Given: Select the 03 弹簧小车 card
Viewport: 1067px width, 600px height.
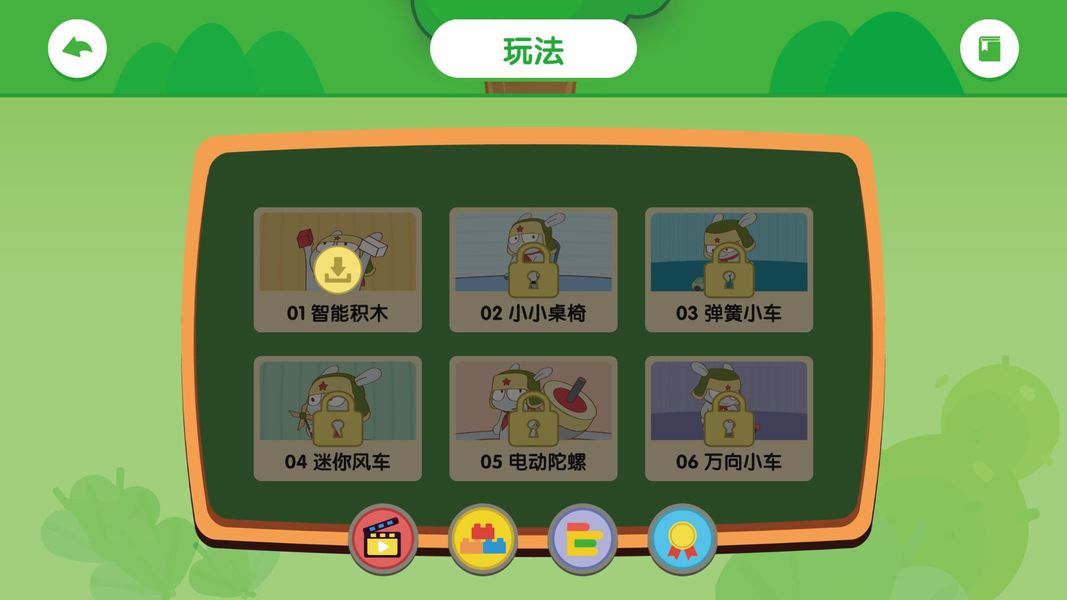Looking at the screenshot, I should [728, 270].
